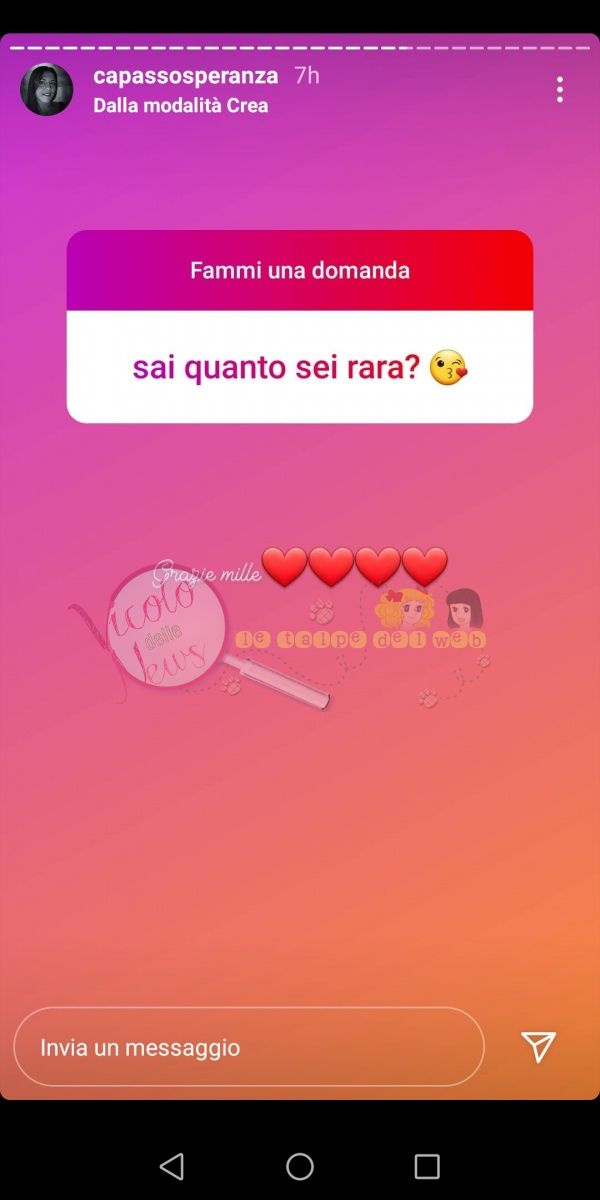Focus the Invia un messaggio field
This screenshot has width=600, height=1200.
click(248, 1047)
